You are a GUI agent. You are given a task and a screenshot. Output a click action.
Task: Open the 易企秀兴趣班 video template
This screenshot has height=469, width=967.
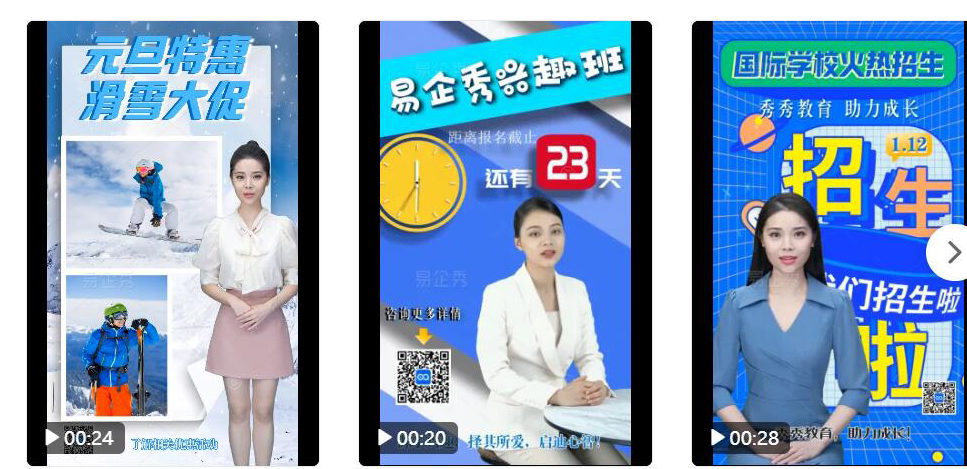[505, 240]
